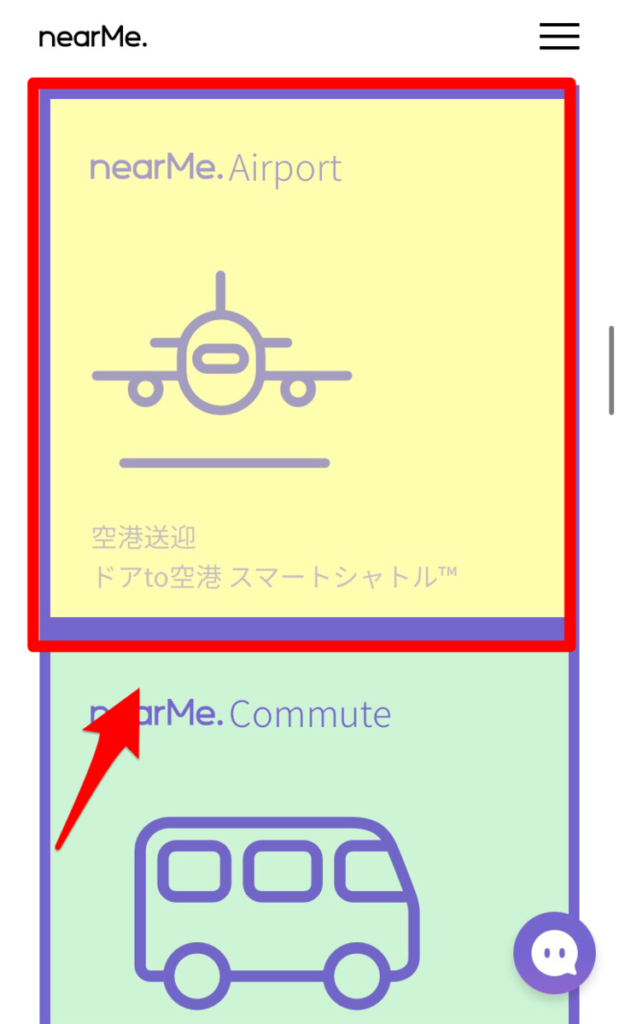Tap the nearMe. logo to go home
This screenshot has width=619, height=1024.
point(93,38)
